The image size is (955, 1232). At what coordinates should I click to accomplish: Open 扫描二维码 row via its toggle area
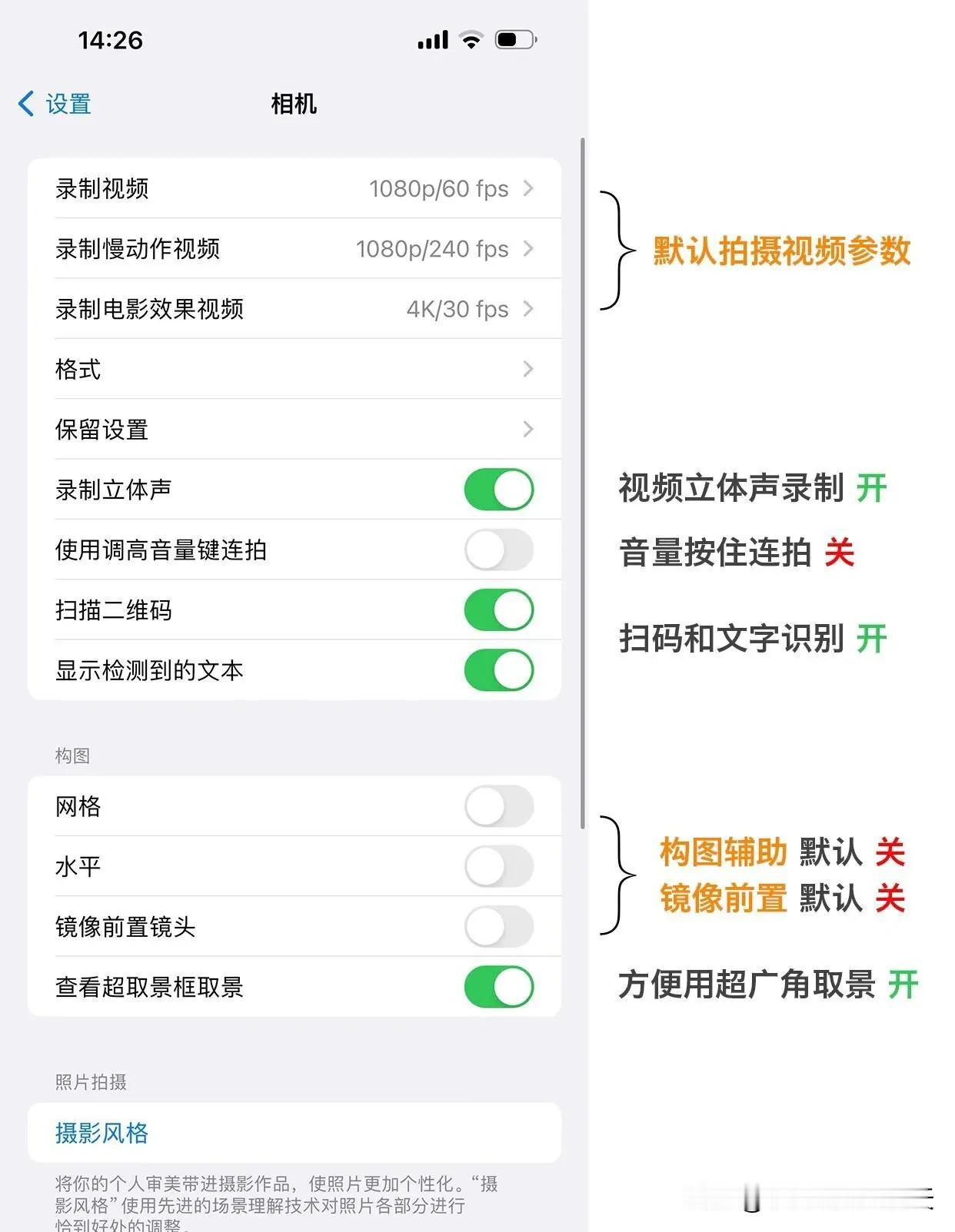pyautogui.click(x=501, y=609)
